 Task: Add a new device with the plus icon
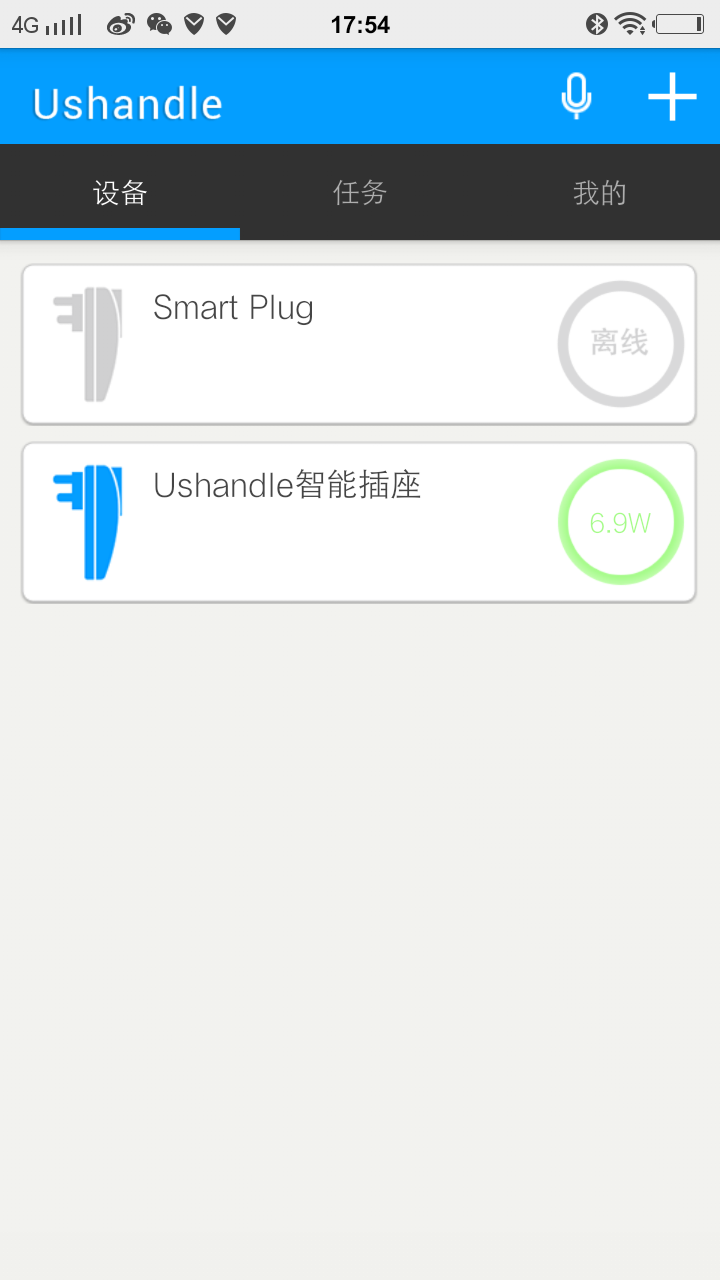[x=672, y=97]
